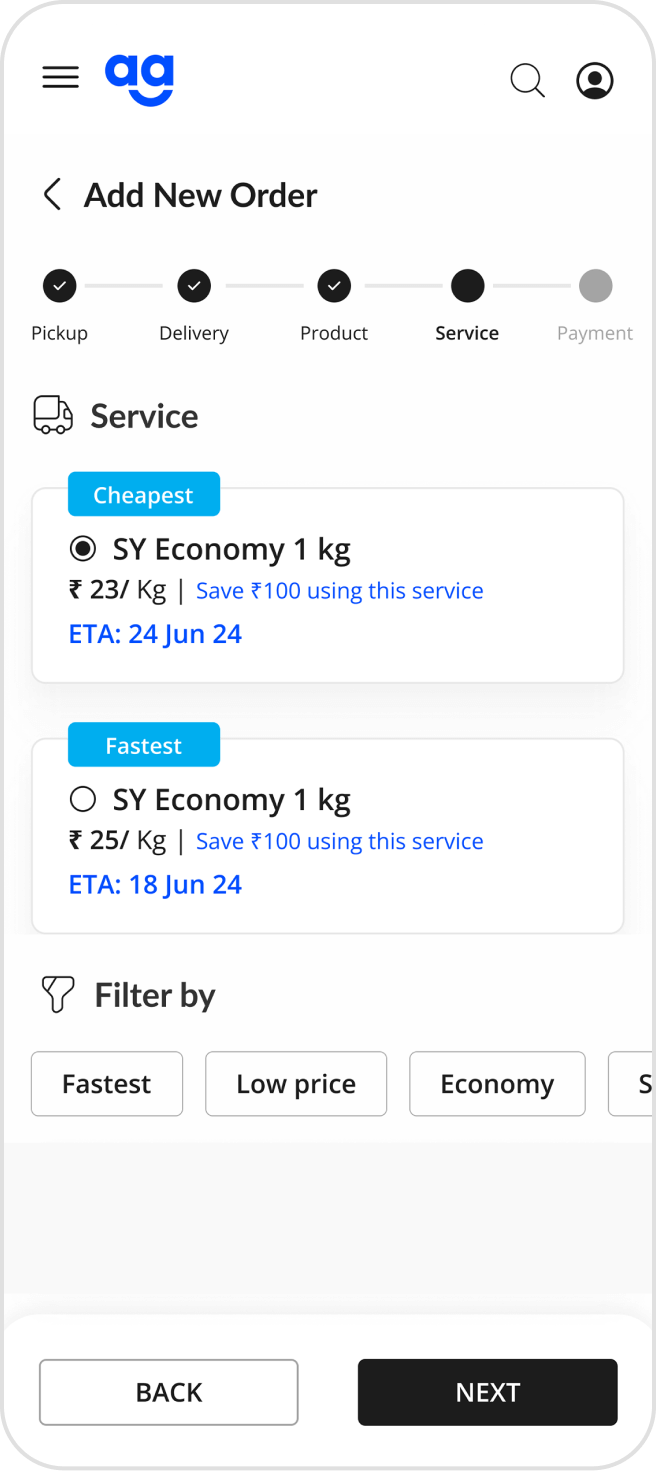Screen dimensions: 656x1471
Task: Open the user profile icon
Action: tap(595, 80)
